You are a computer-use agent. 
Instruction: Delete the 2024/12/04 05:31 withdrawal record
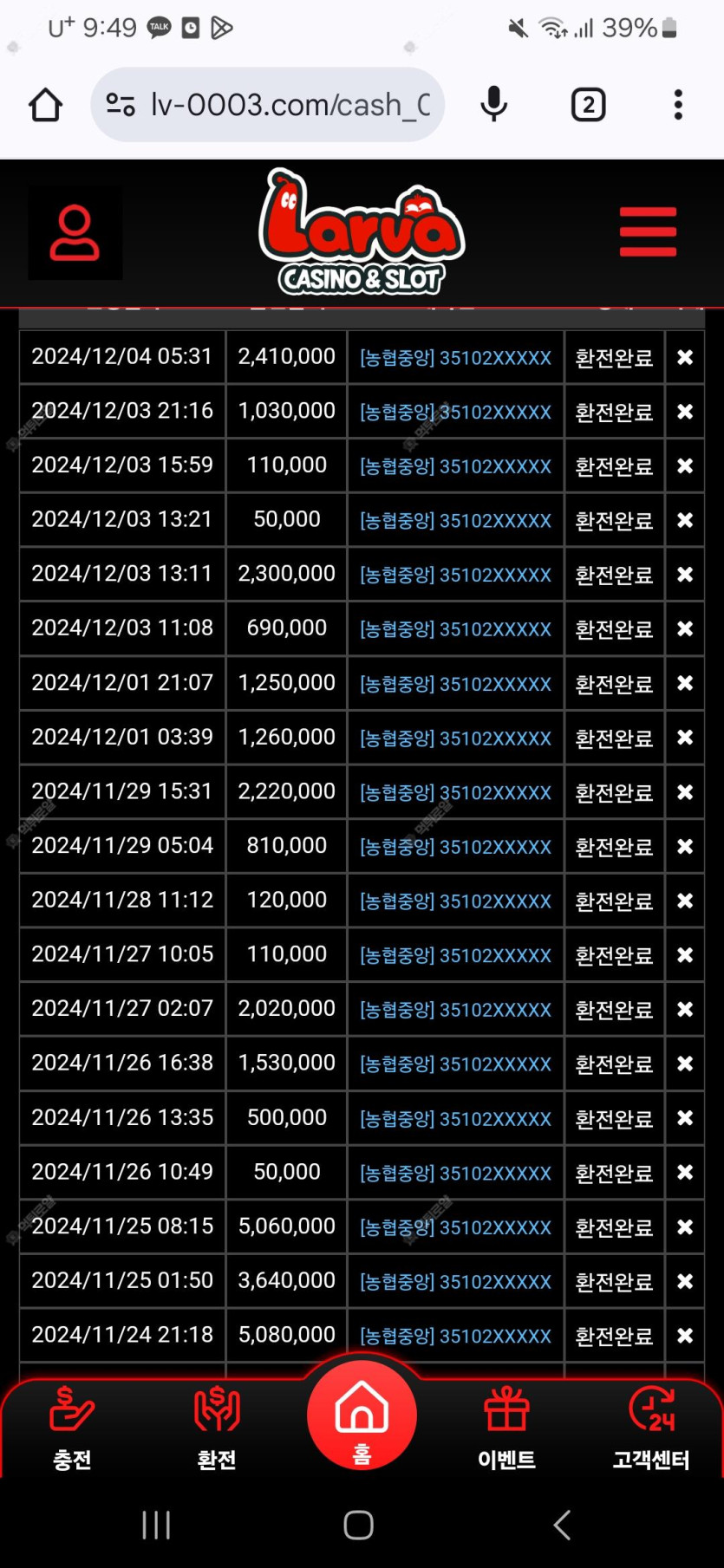685,357
